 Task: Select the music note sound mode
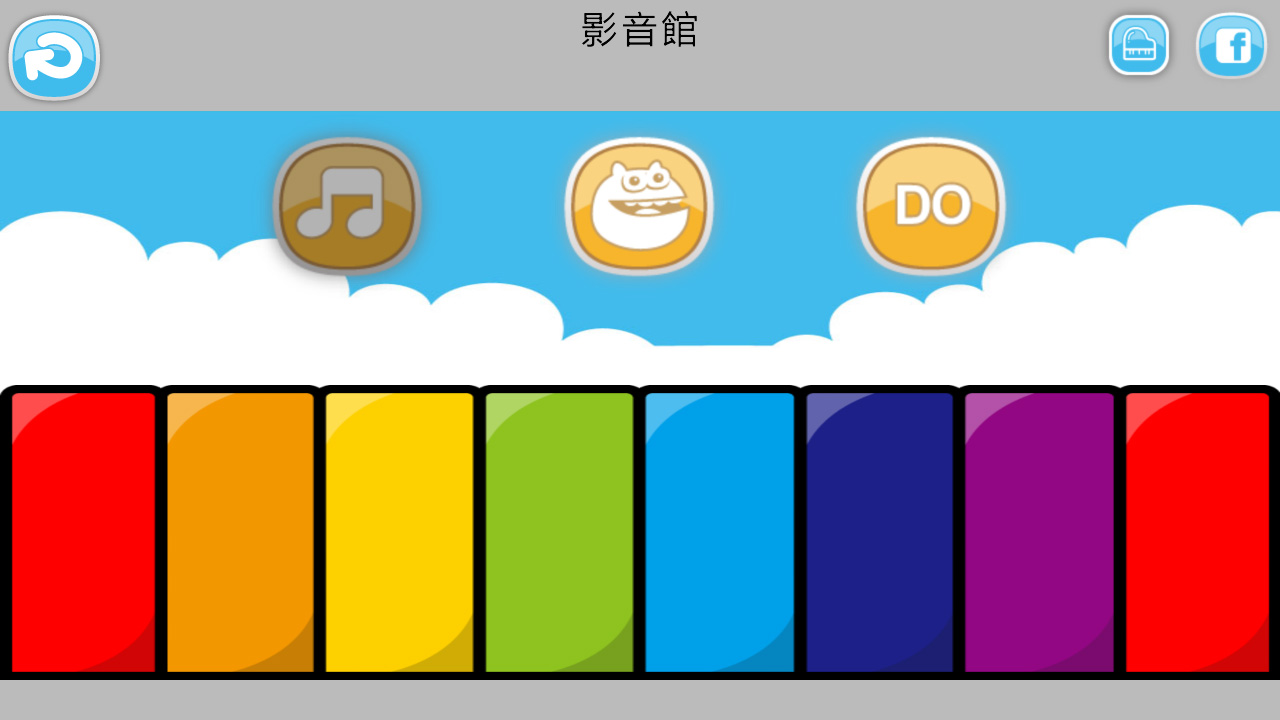point(346,206)
